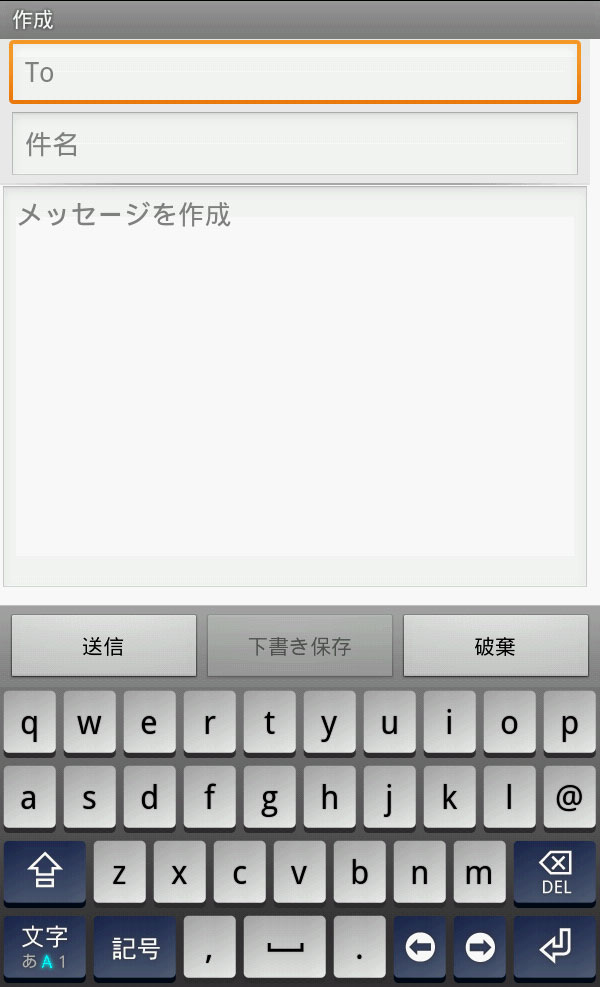600x987 pixels.
Task: Select the メッセージを作成 body field
Action: tap(295, 385)
